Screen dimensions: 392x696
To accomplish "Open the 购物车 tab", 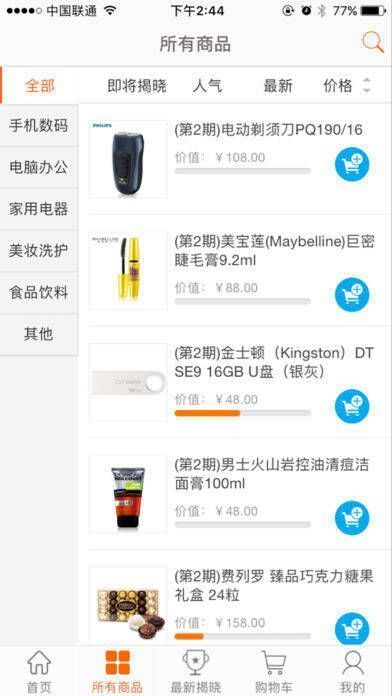I will coord(274,671).
